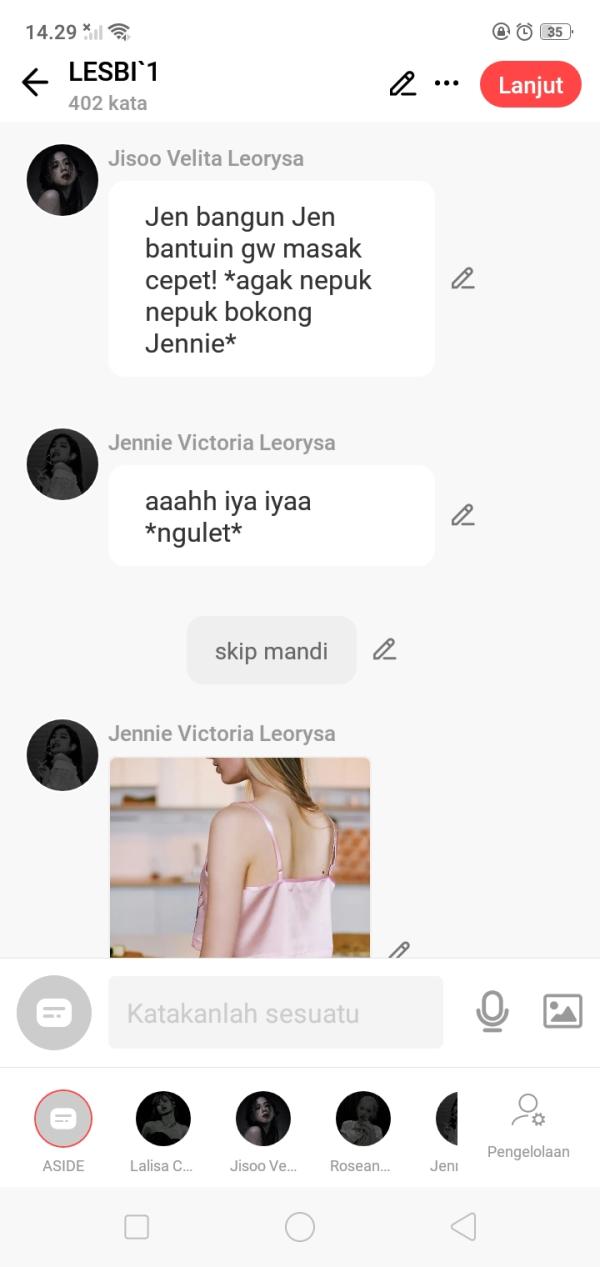Image resolution: width=600 pixels, height=1267 pixels.
Task: Edit the story title with the pencil icon
Action: point(402,84)
